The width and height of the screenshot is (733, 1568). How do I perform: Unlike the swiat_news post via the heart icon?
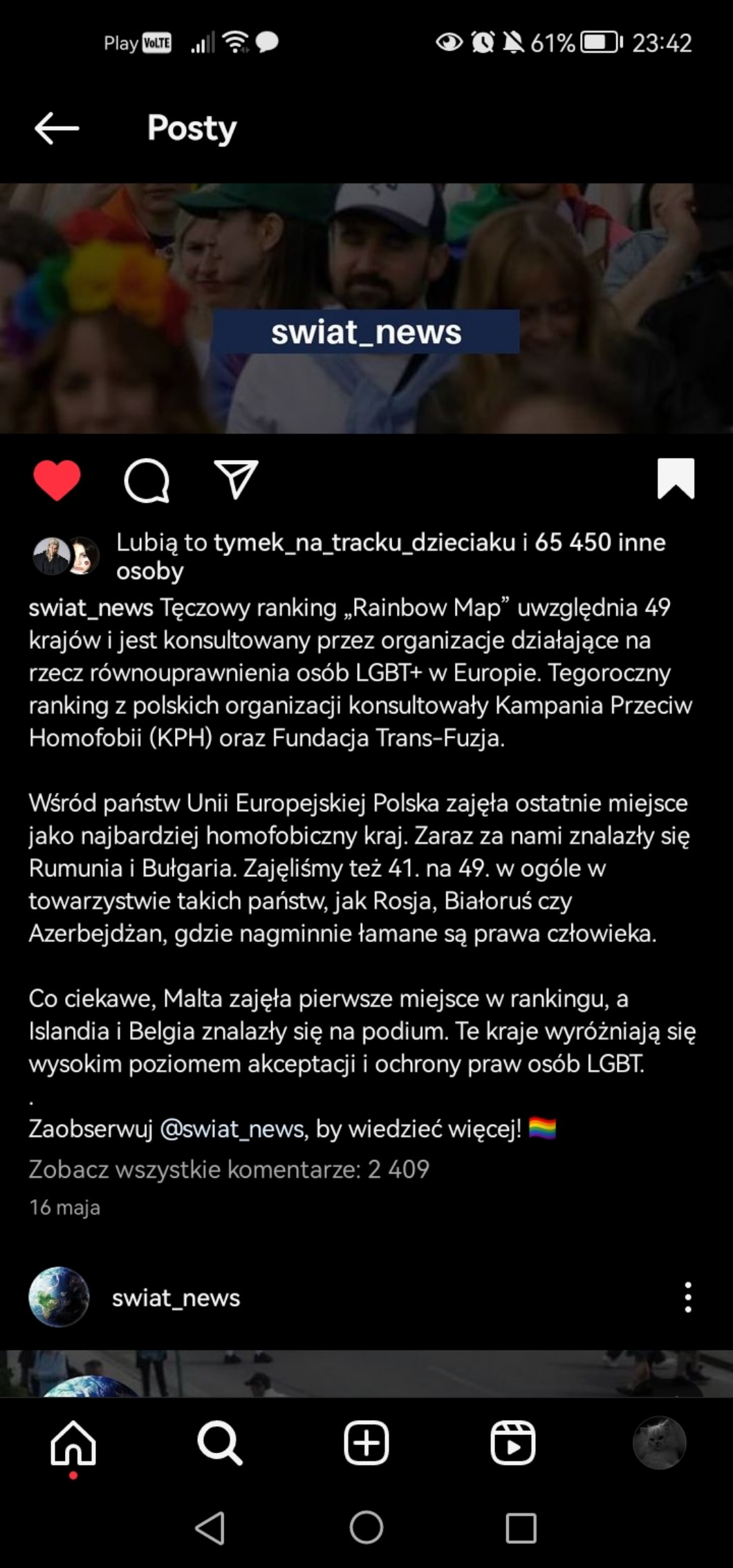(x=57, y=480)
